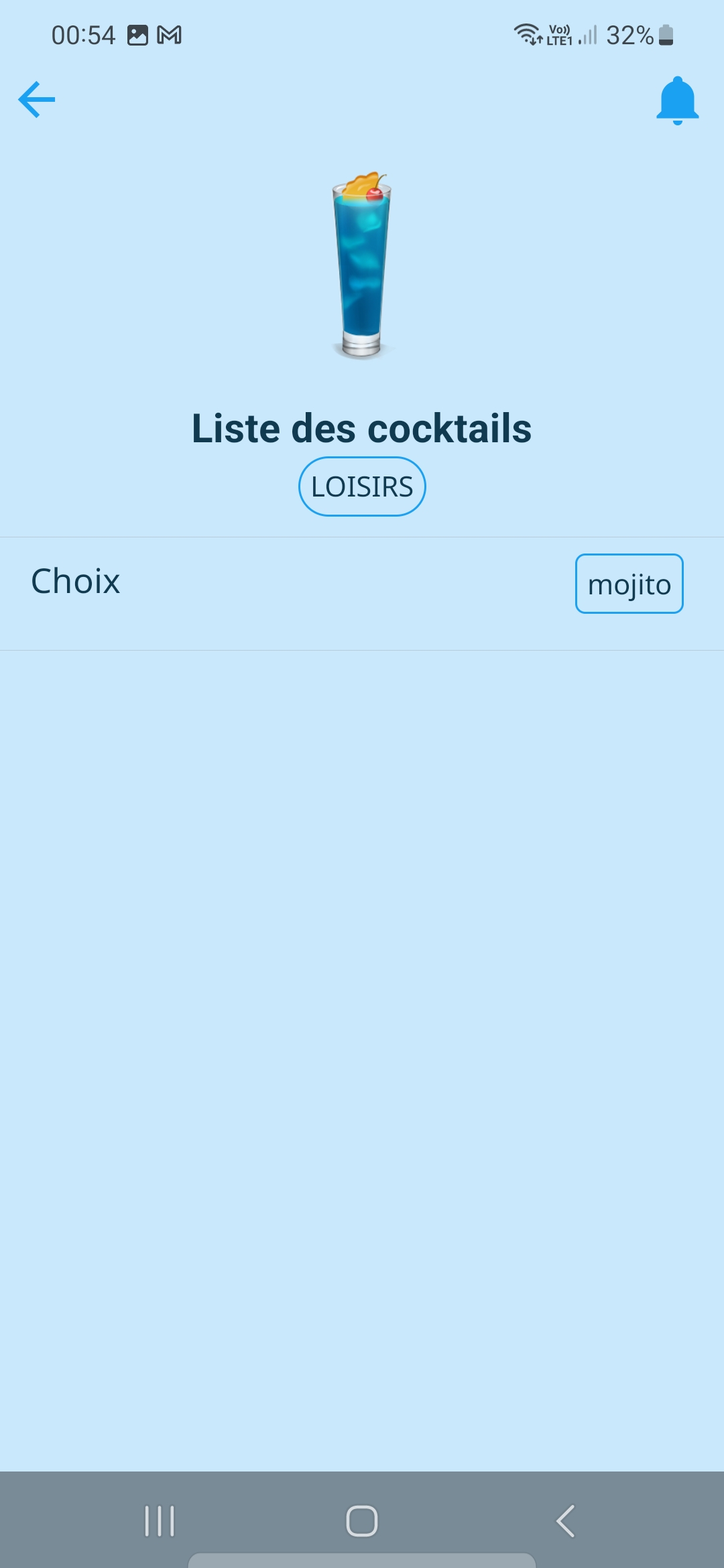The image size is (724, 1568).
Task: Go to the home screen
Action: pyautogui.click(x=362, y=1520)
